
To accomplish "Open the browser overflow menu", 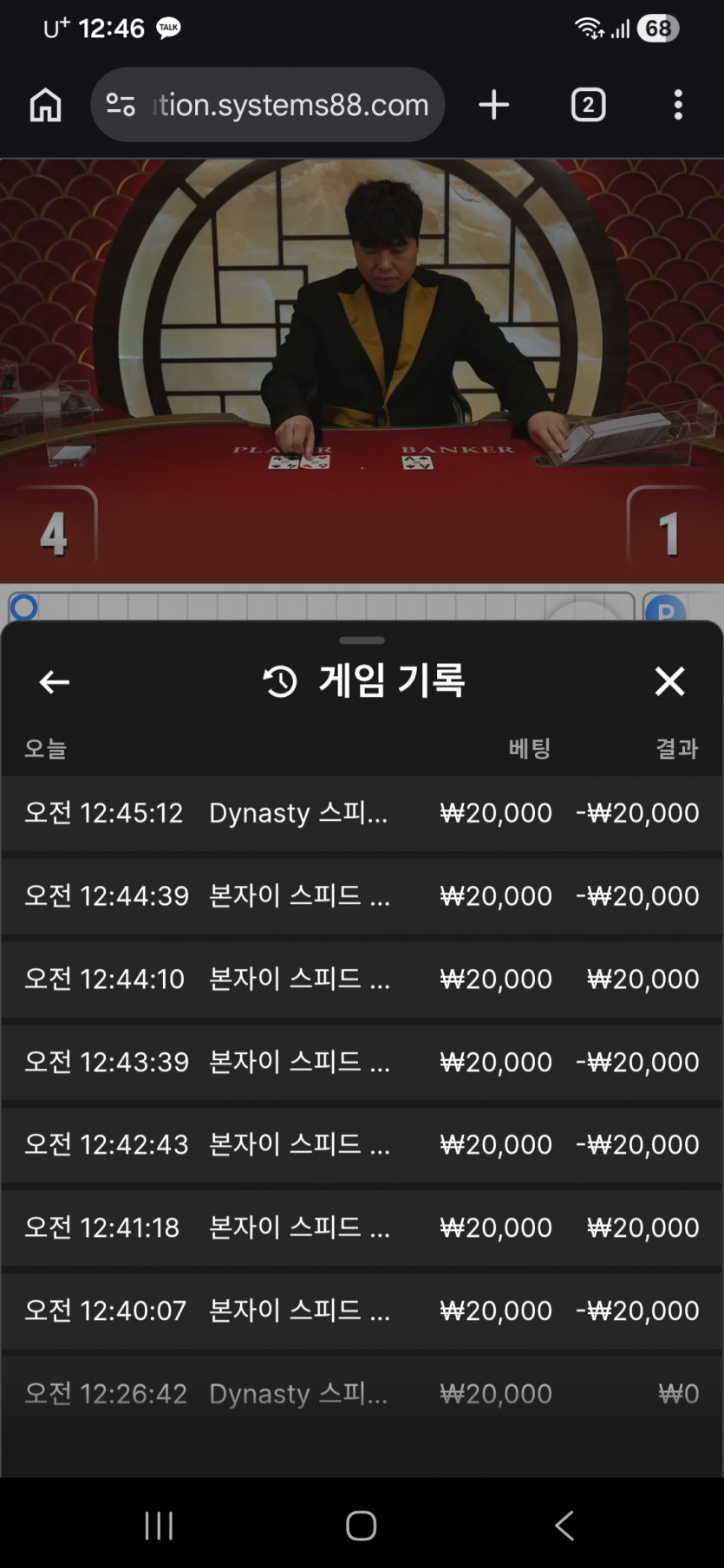I will pyautogui.click(x=678, y=106).
